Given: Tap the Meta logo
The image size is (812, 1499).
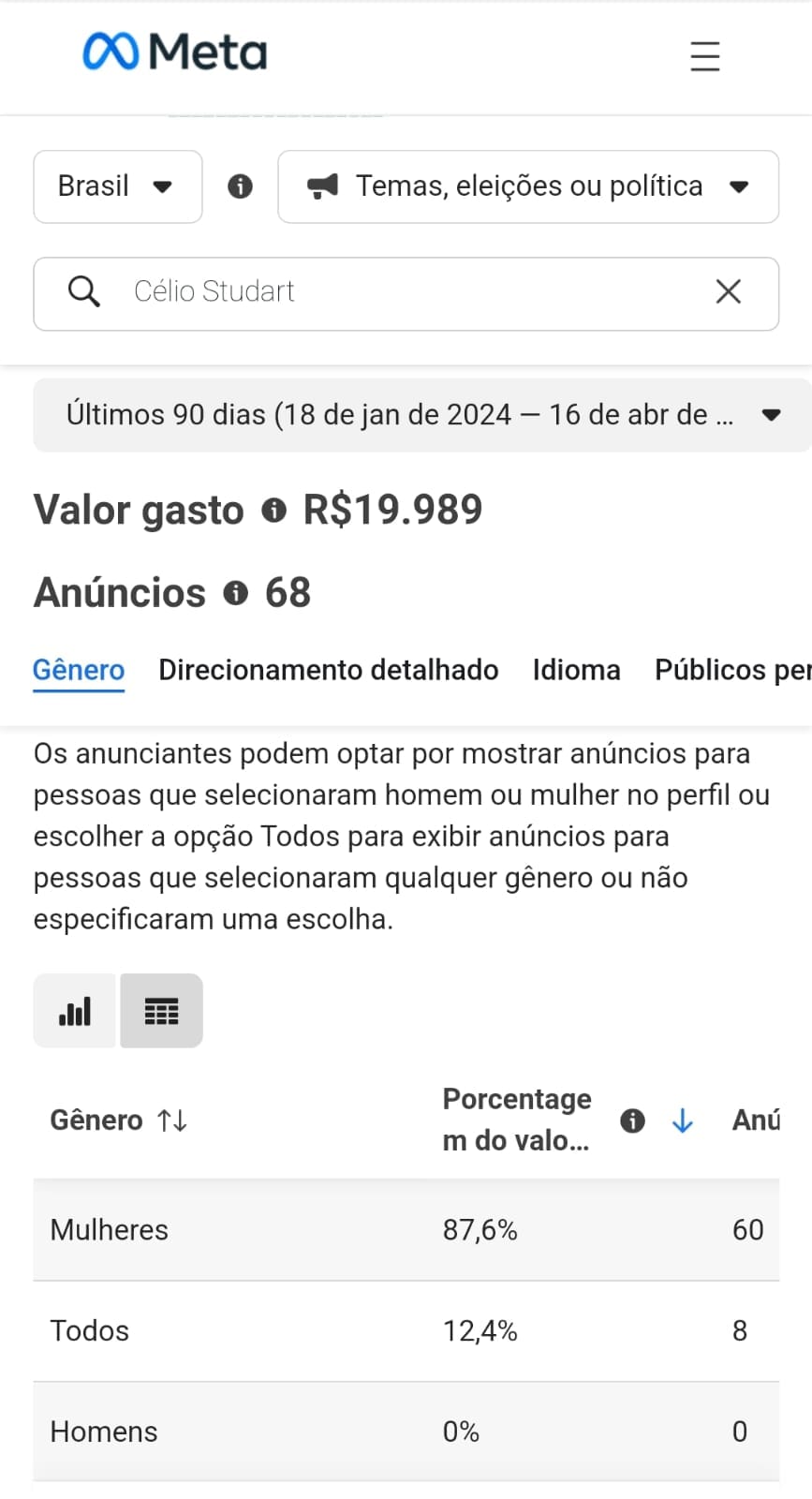Looking at the screenshot, I should point(175,52).
